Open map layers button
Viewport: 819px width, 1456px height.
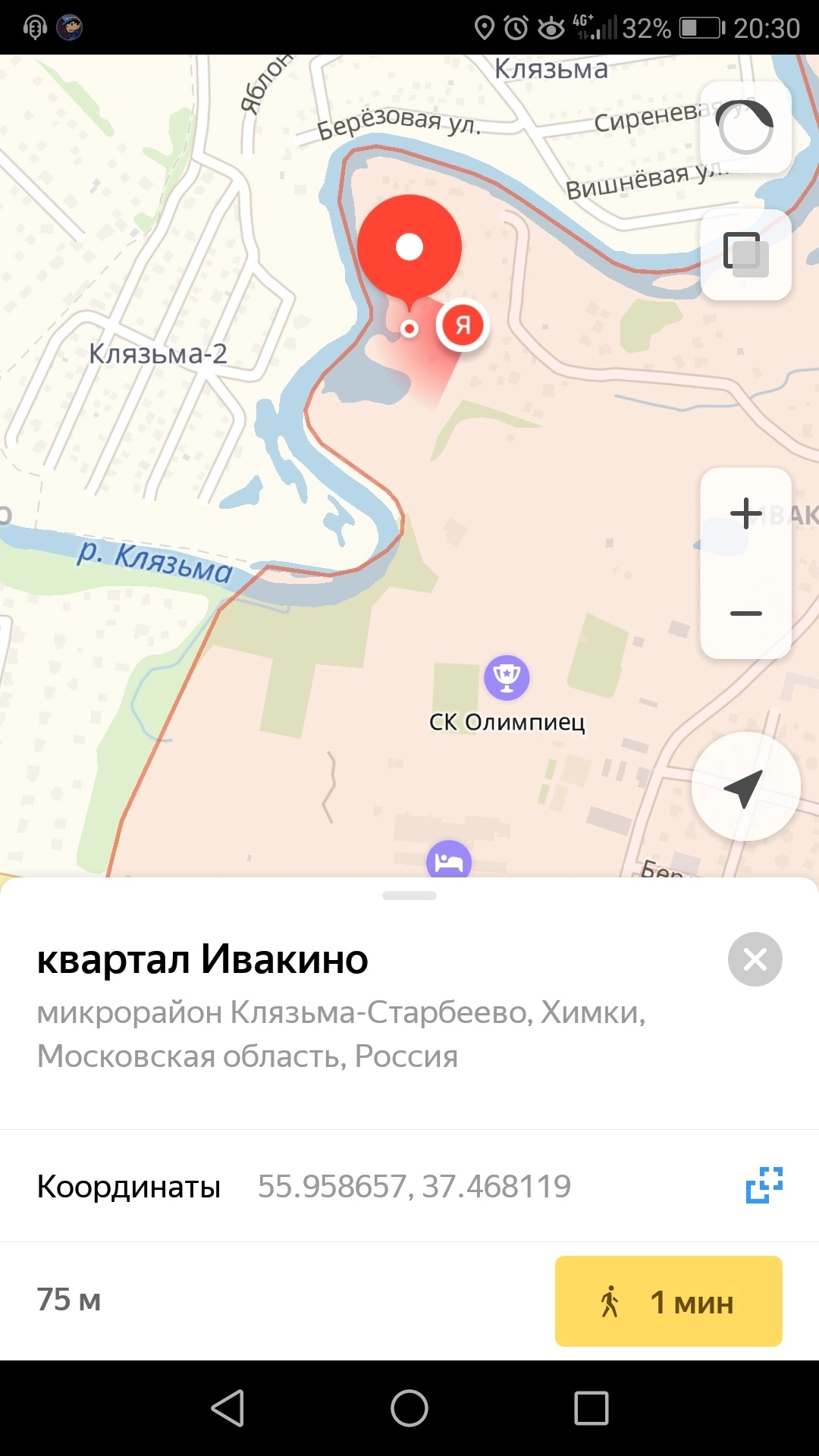pos(746,254)
